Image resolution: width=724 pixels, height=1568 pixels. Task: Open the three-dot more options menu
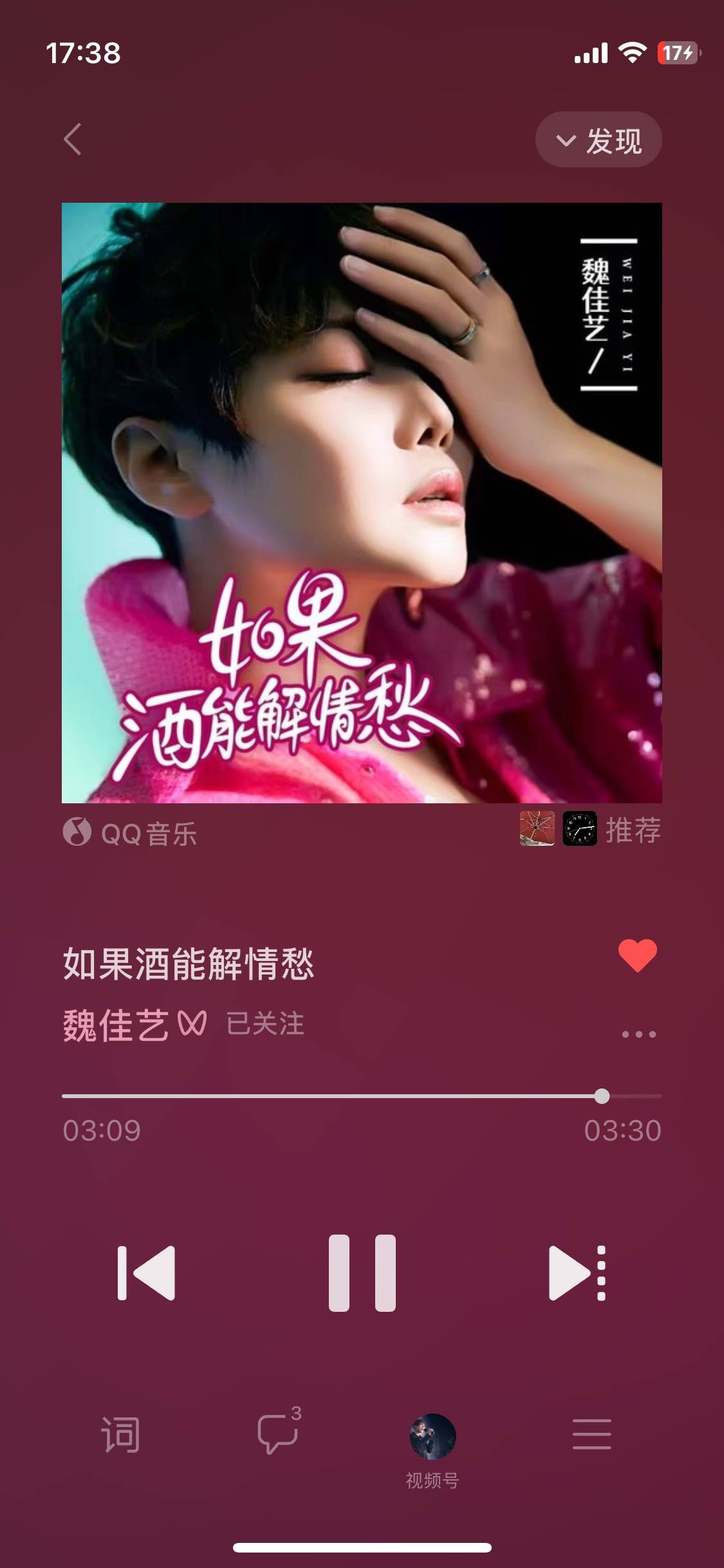coord(638,1034)
